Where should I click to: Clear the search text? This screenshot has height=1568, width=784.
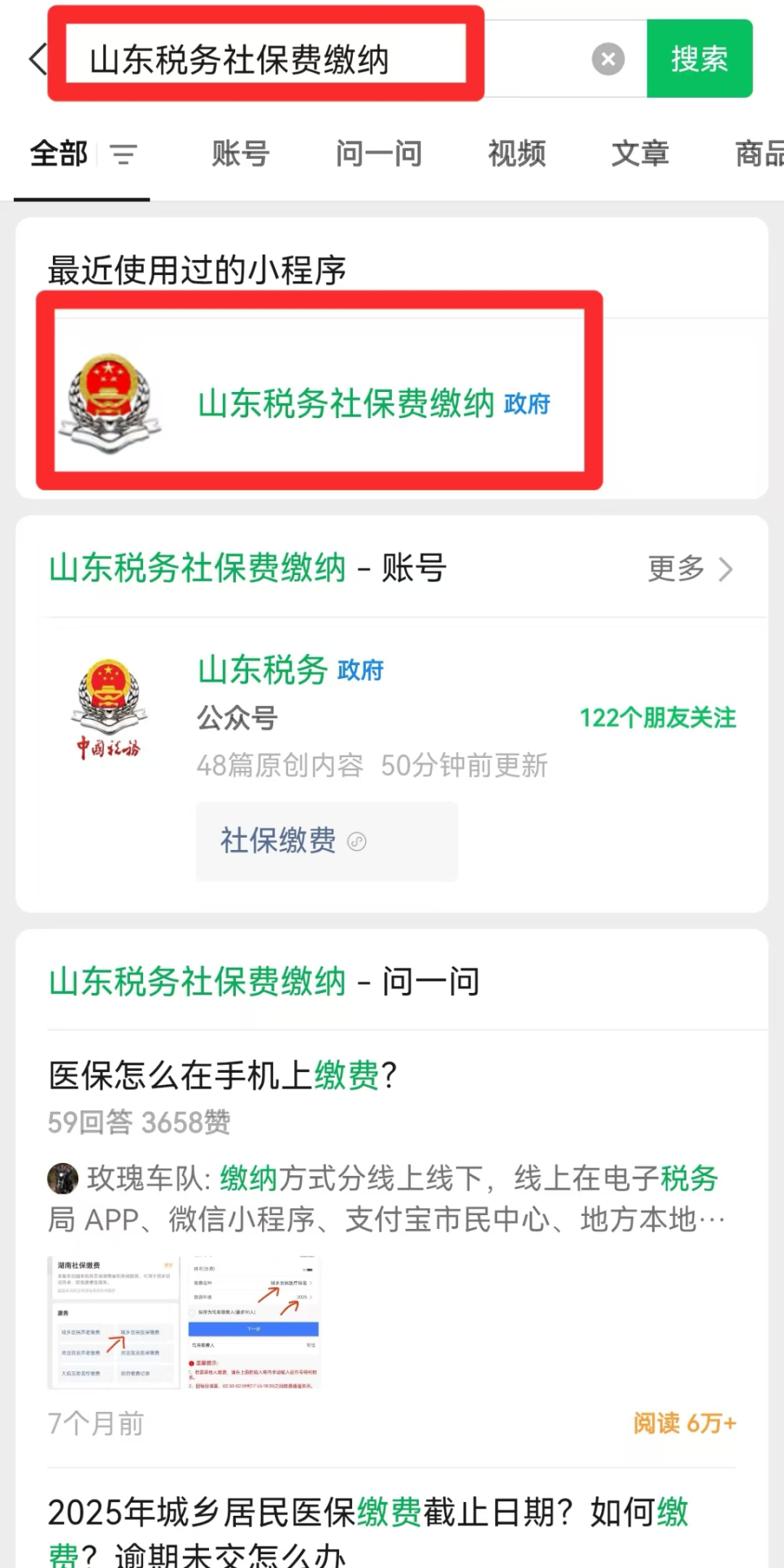608,59
